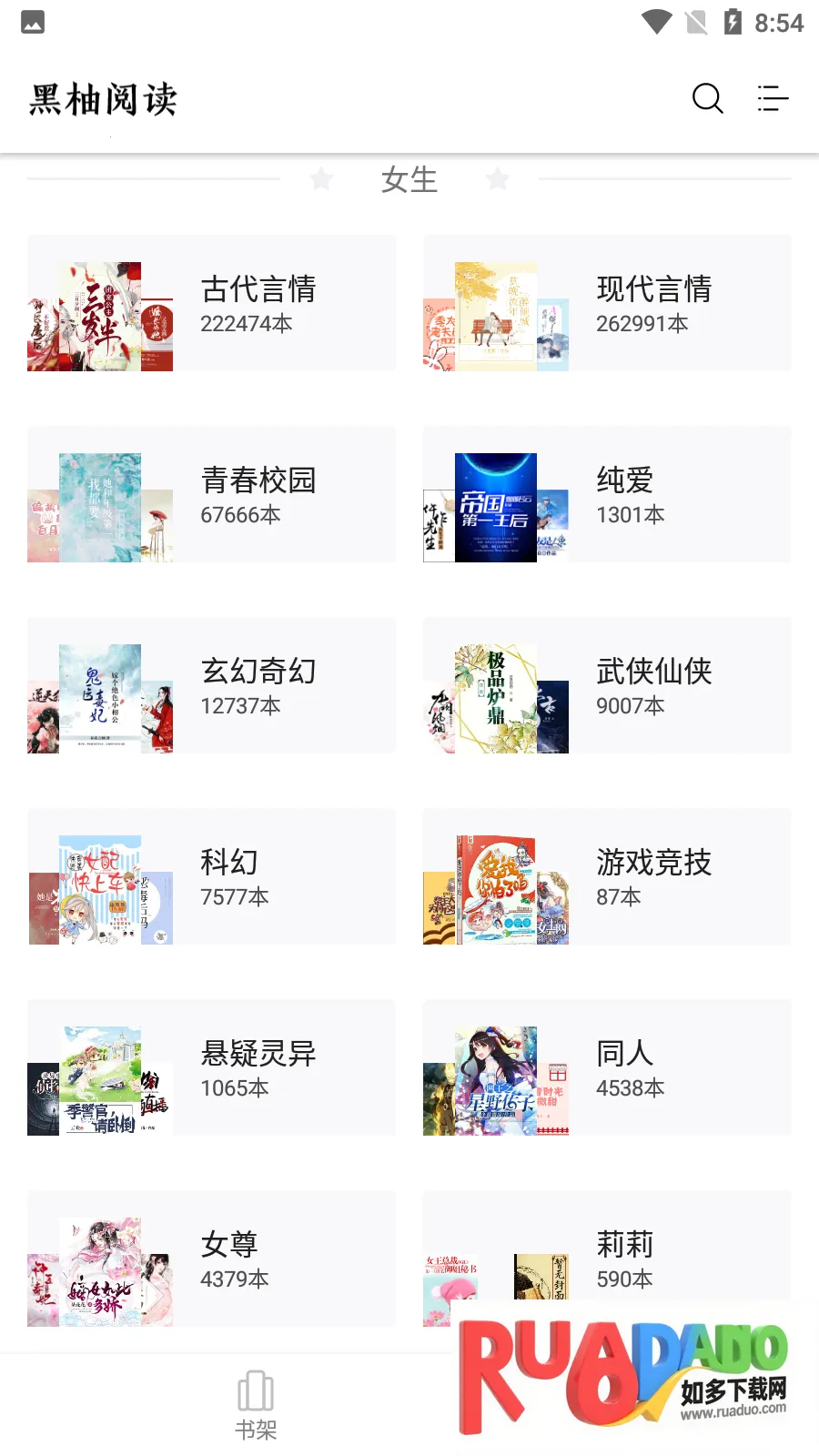Switch to the 书架 tab
This screenshot has height=1456, width=819.
(256, 1406)
